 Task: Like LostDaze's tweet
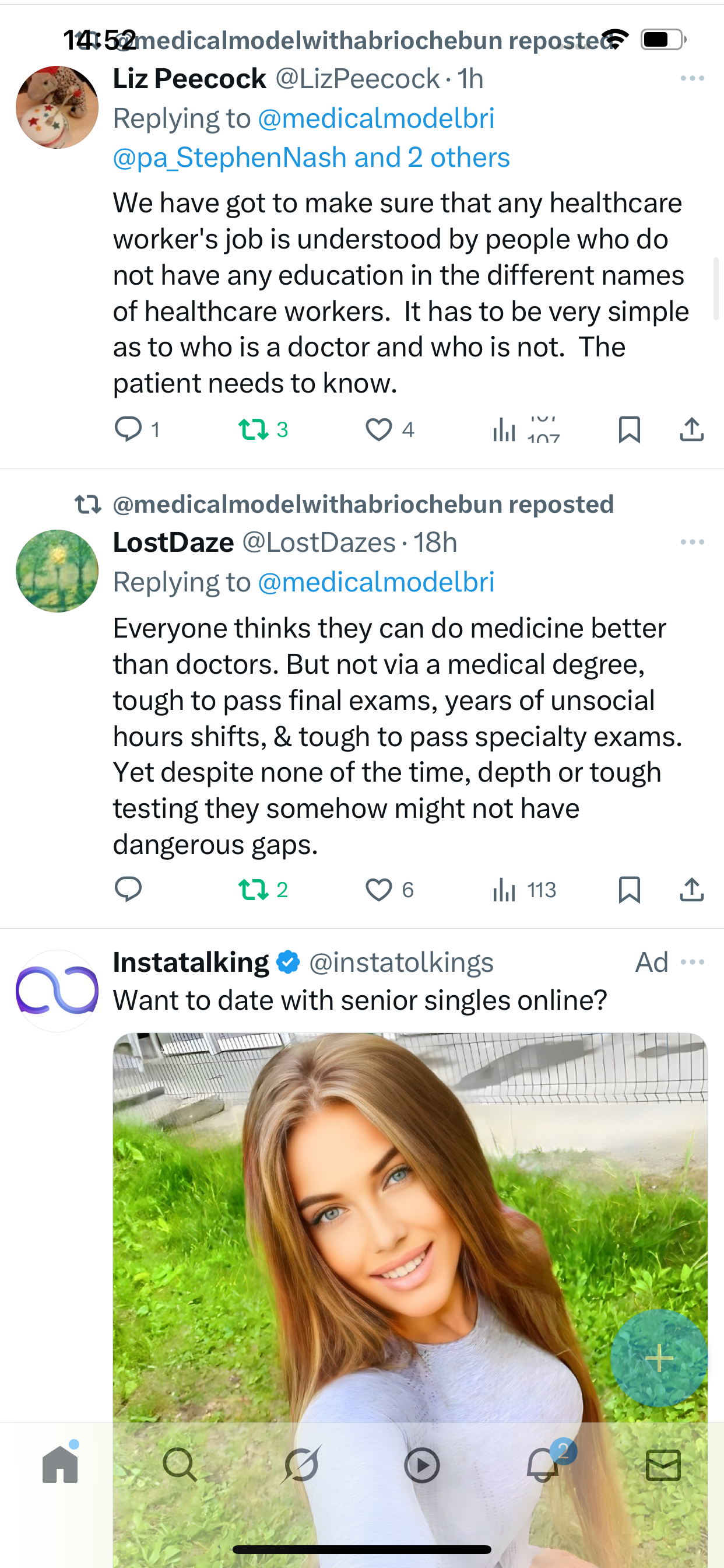378,890
